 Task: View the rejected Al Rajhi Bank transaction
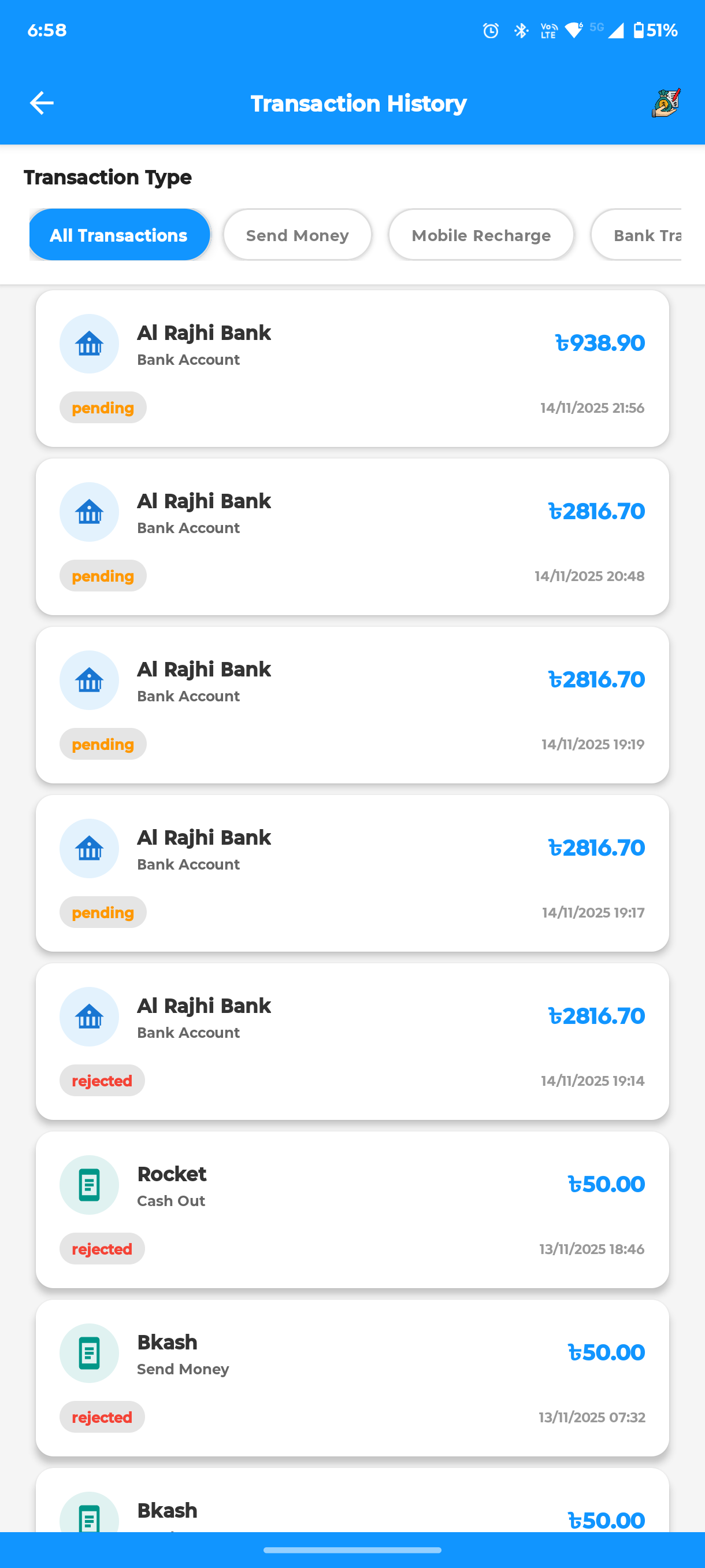[352, 1041]
